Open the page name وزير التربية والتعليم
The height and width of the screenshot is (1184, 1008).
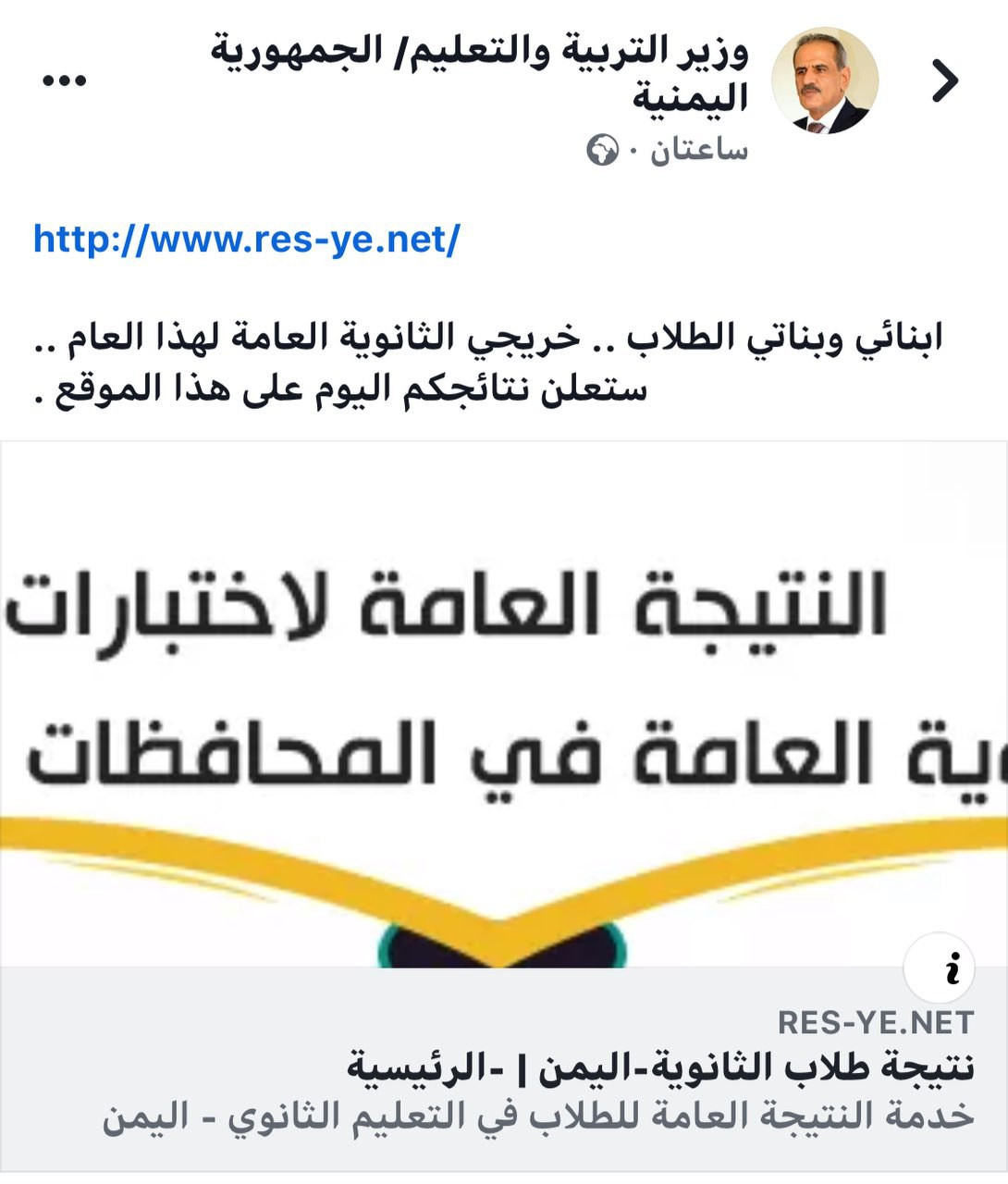[x=481, y=72]
